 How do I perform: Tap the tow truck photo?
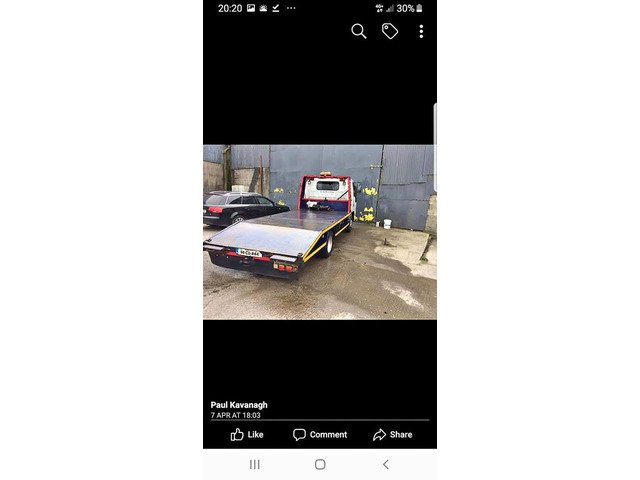320,232
